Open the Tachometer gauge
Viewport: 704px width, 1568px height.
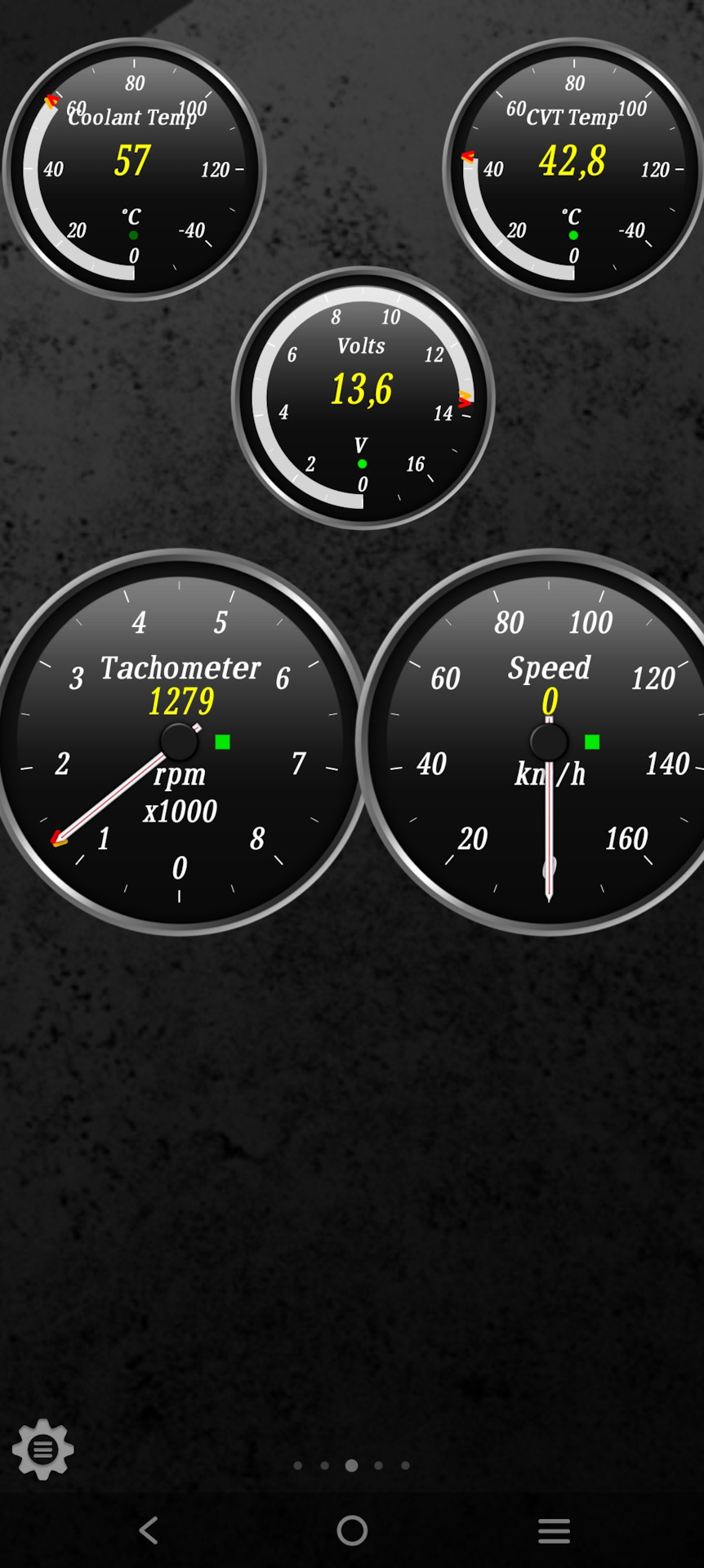click(180, 742)
